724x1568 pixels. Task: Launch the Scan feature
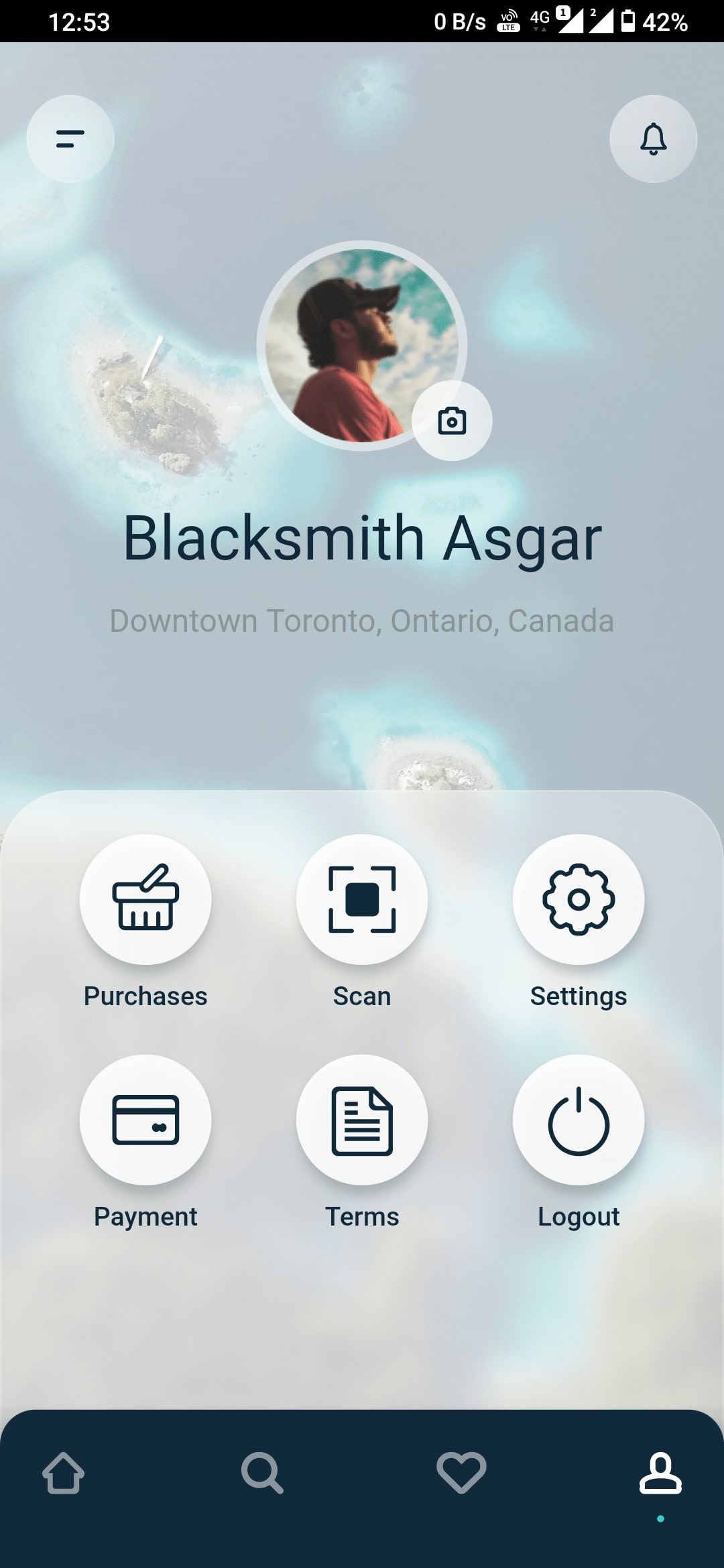(362, 899)
